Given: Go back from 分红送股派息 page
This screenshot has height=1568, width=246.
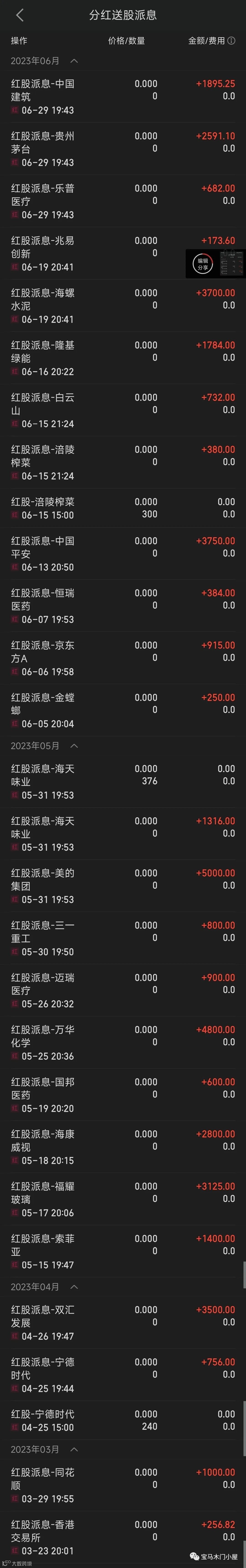Looking at the screenshot, I should [20, 15].
